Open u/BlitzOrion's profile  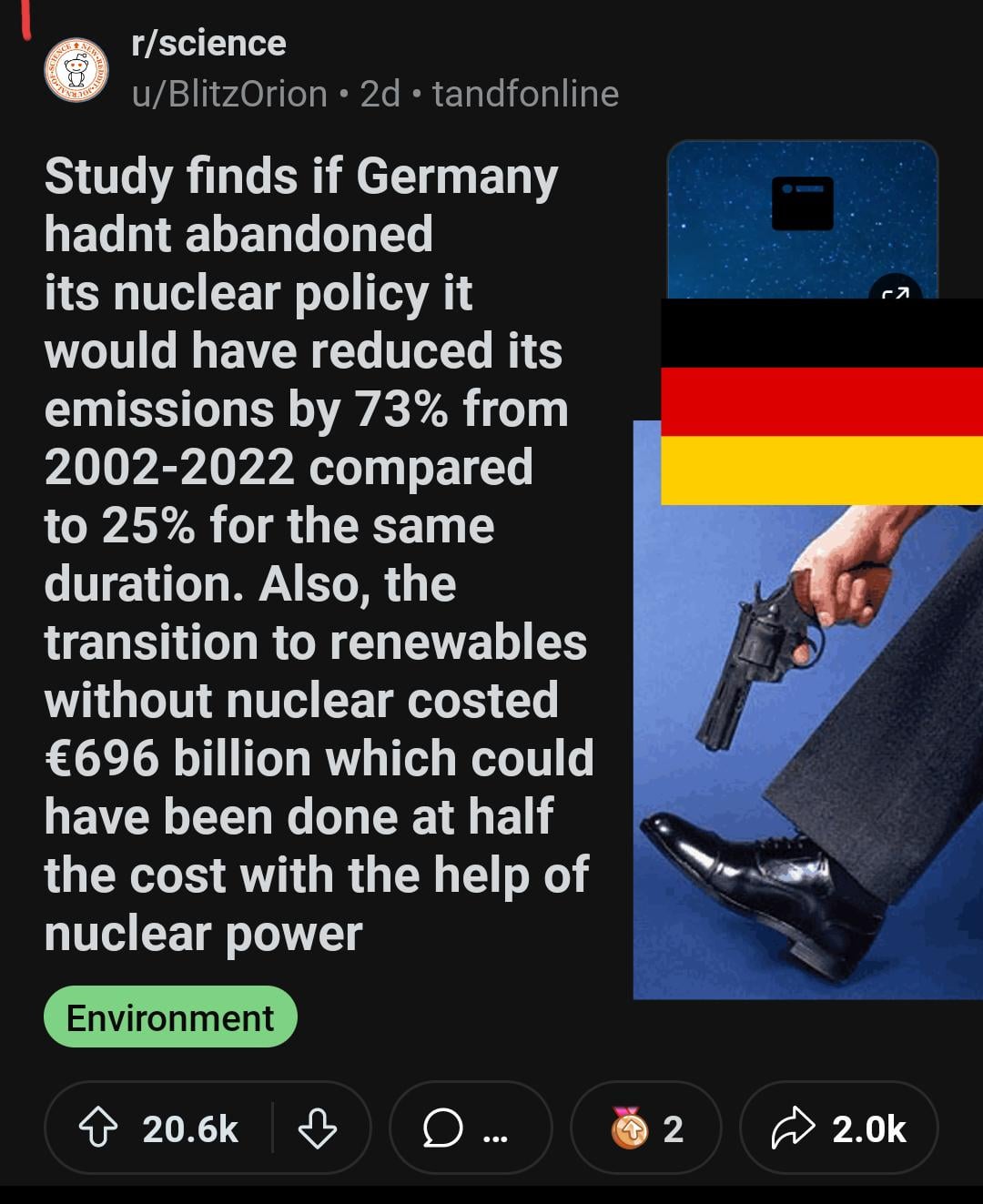pos(229,94)
